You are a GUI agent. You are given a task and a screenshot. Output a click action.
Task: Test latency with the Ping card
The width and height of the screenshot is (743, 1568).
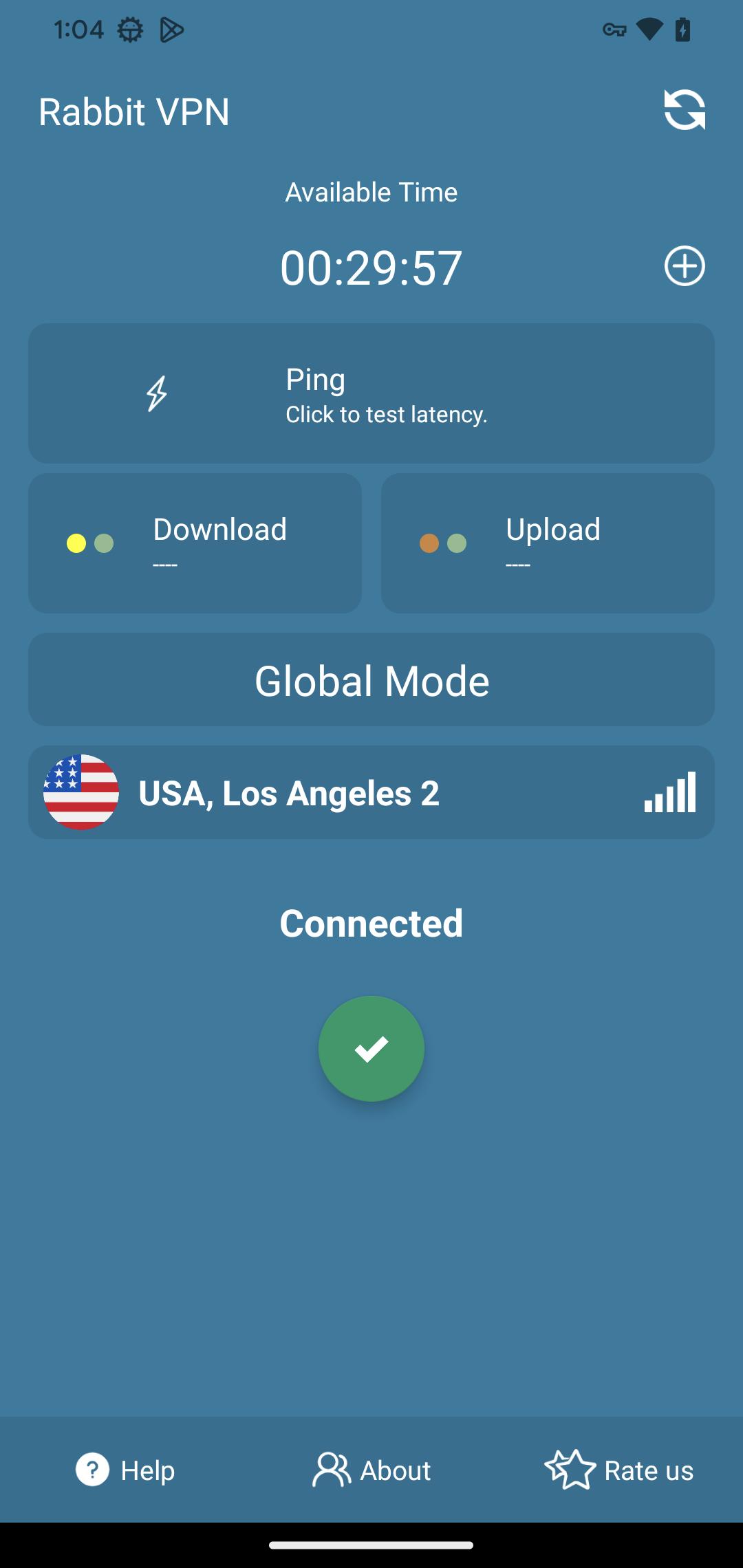point(371,393)
